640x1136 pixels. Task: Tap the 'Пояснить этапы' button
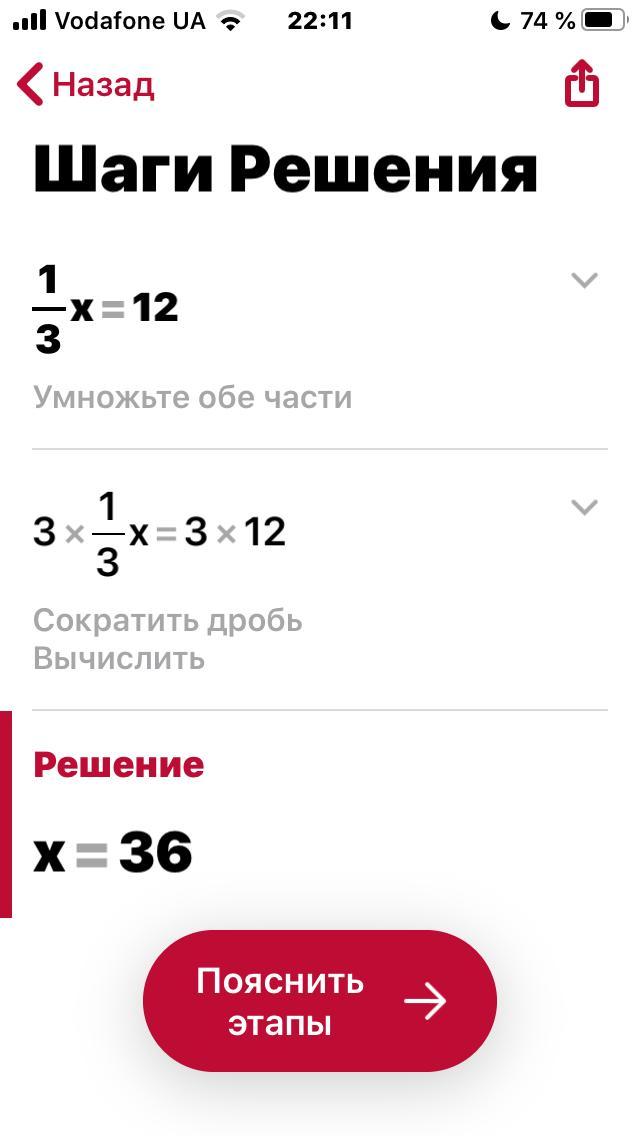coord(320,1001)
